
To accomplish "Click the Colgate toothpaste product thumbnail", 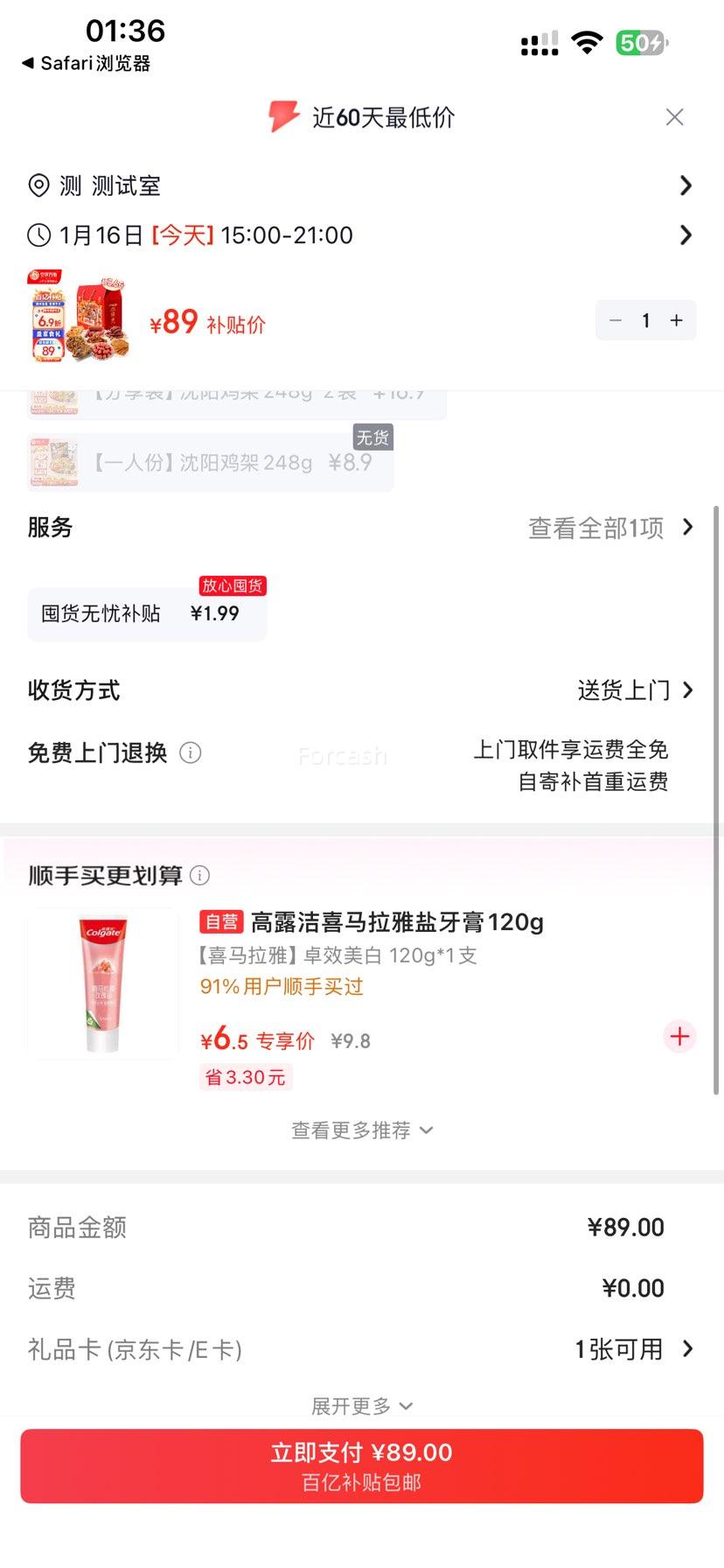I will point(102,982).
